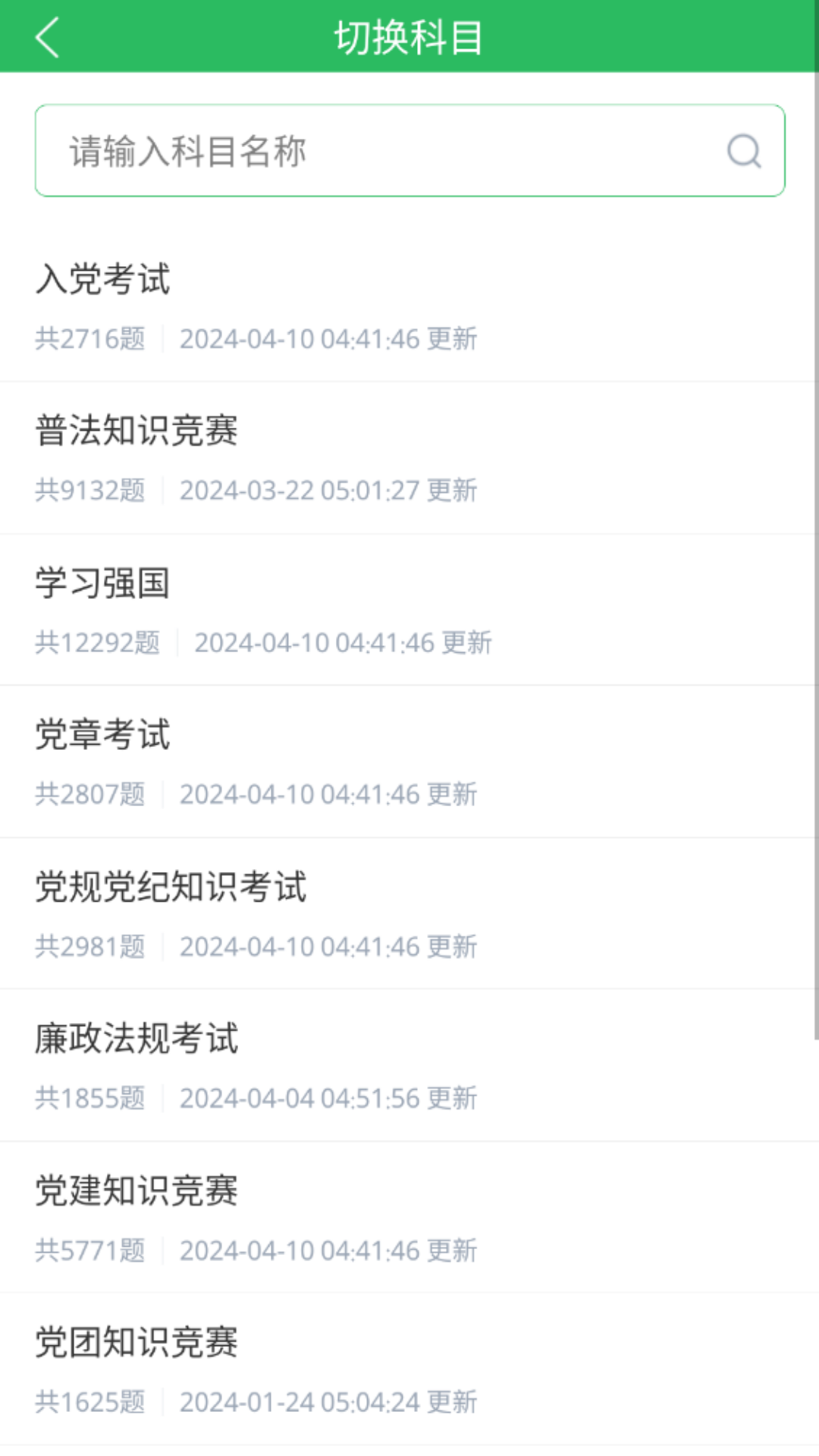Click the search magnifier icon
The image size is (819, 1456).
pos(745,150)
